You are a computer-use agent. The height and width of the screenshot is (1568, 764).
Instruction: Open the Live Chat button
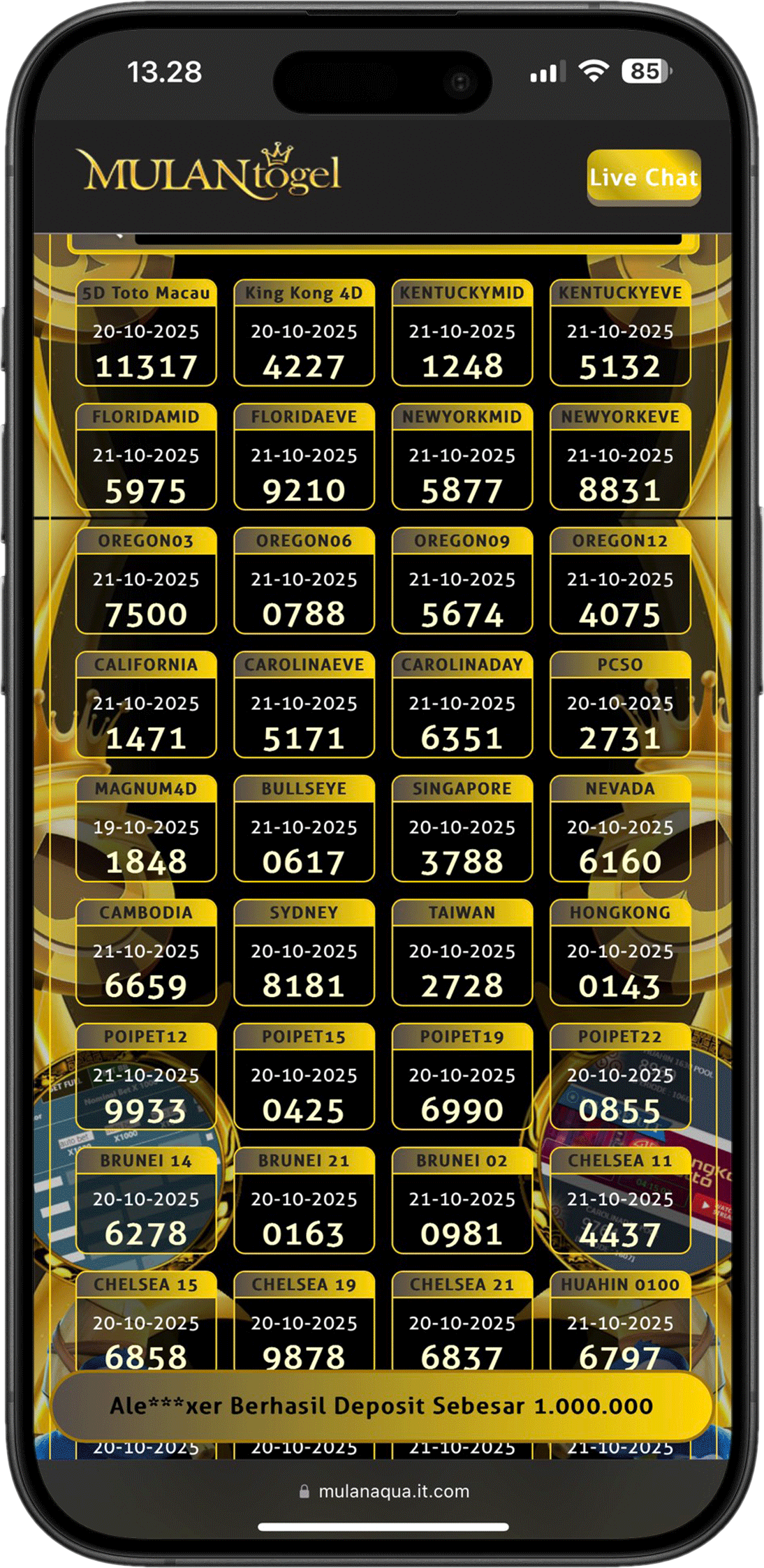coord(643,177)
